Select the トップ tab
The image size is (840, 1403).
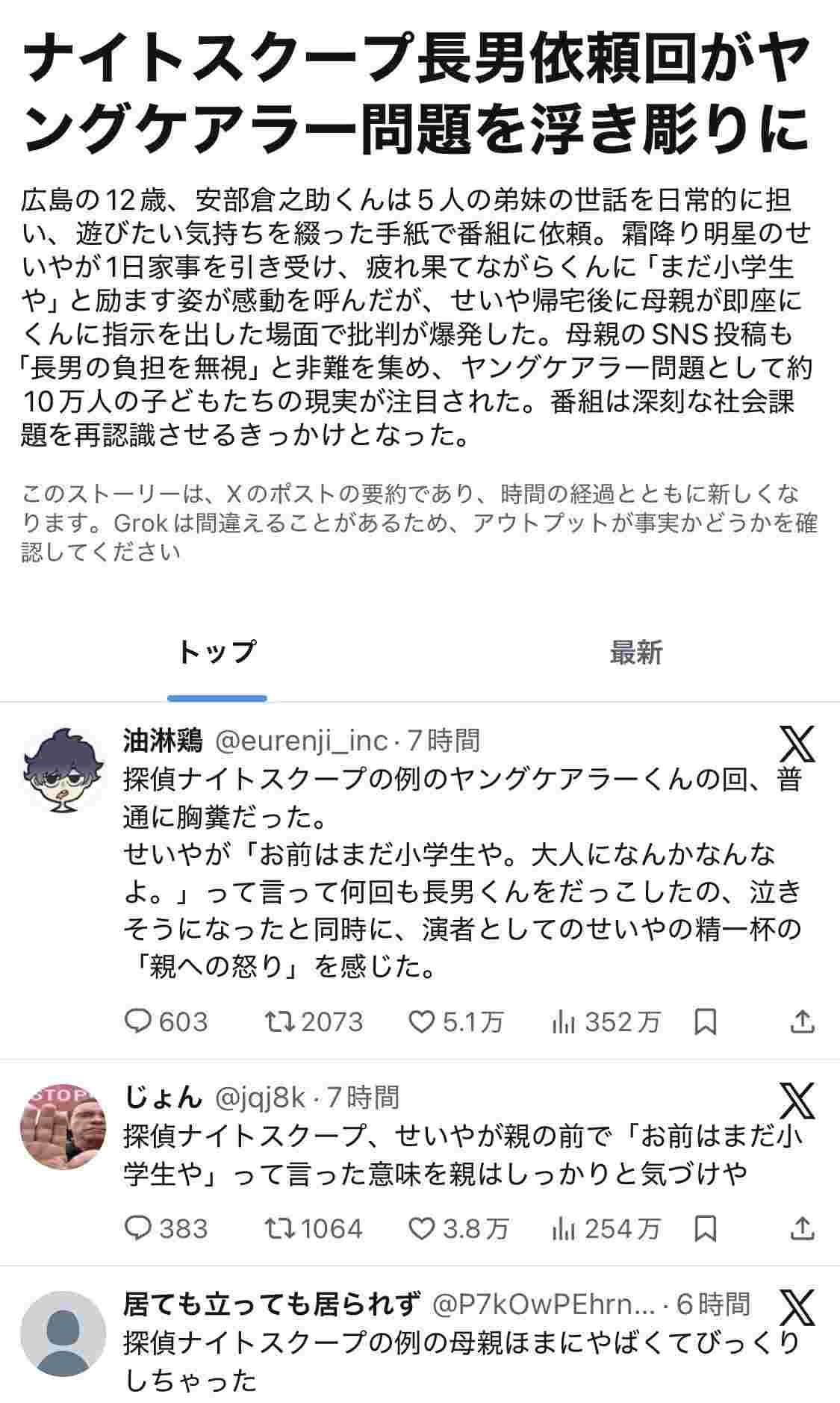[x=217, y=653]
